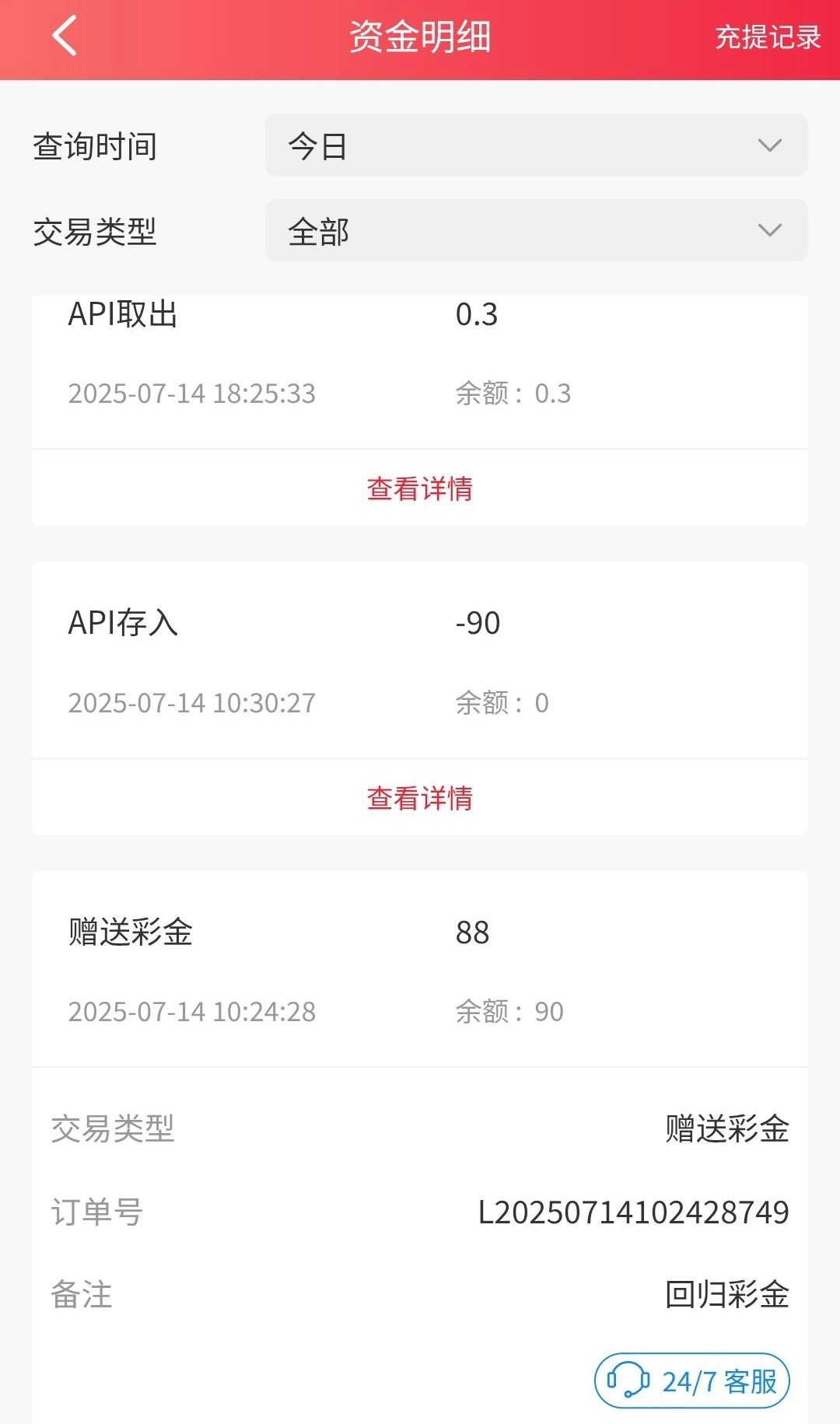Go back from the 资金明细 page
840x1424 pixels.
(65, 37)
